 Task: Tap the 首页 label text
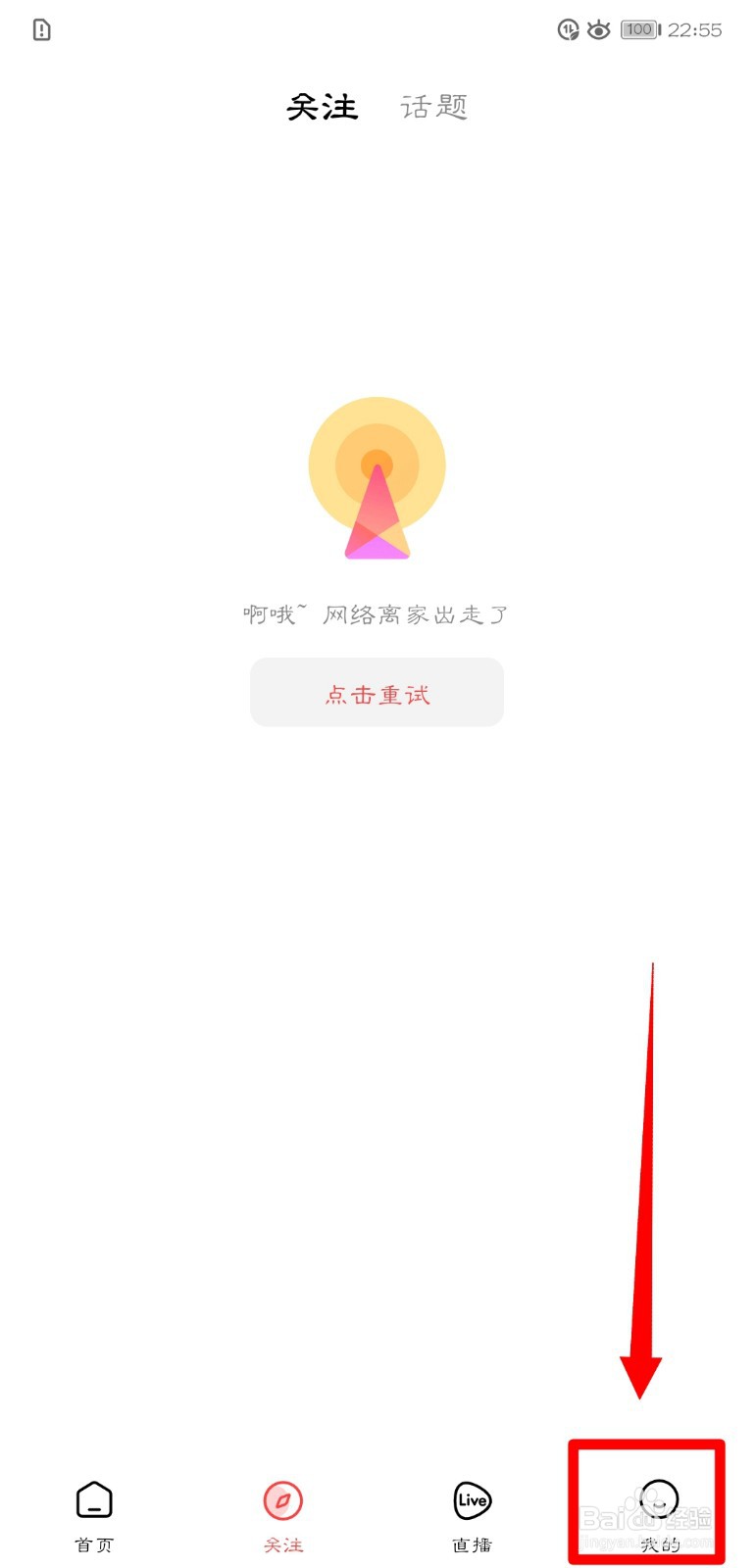(x=93, y=1543)
